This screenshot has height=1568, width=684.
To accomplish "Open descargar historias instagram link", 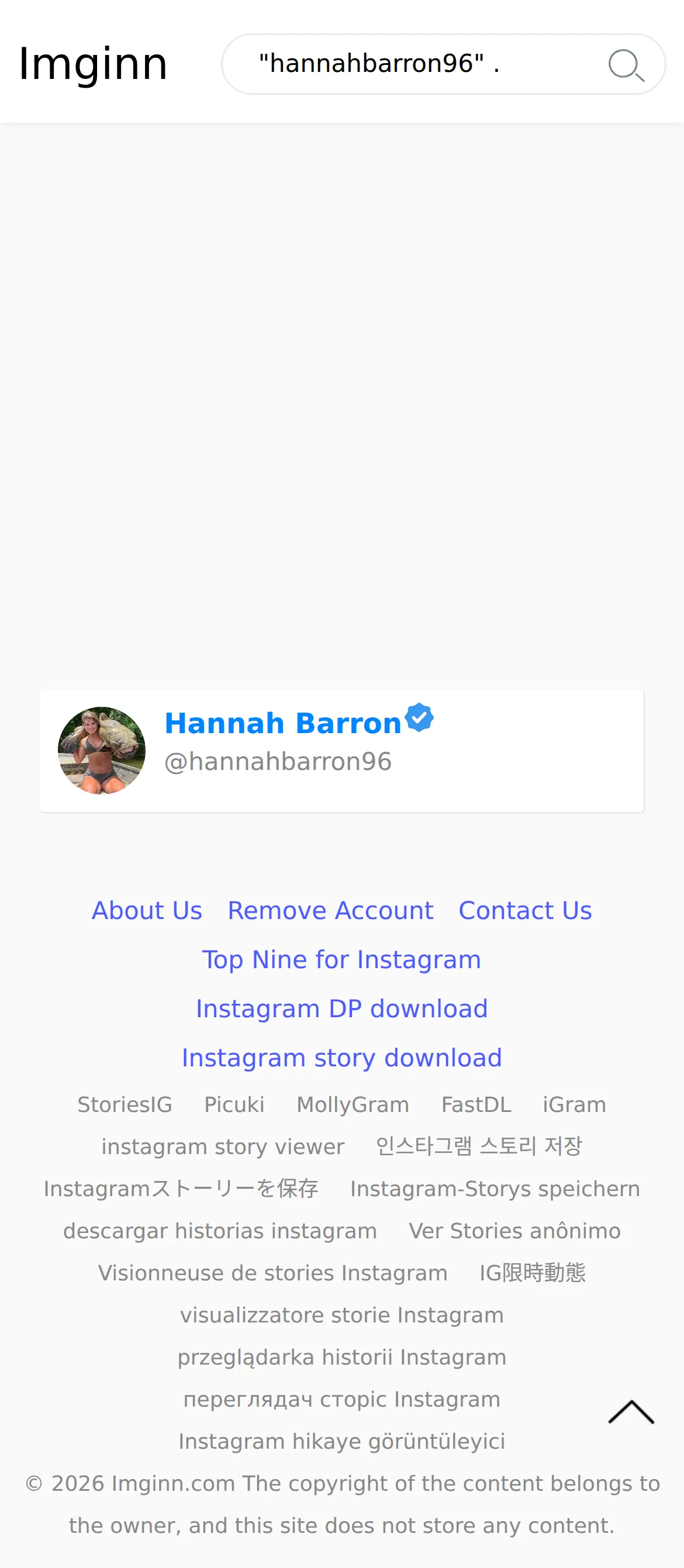I will tap(220, 1230).
